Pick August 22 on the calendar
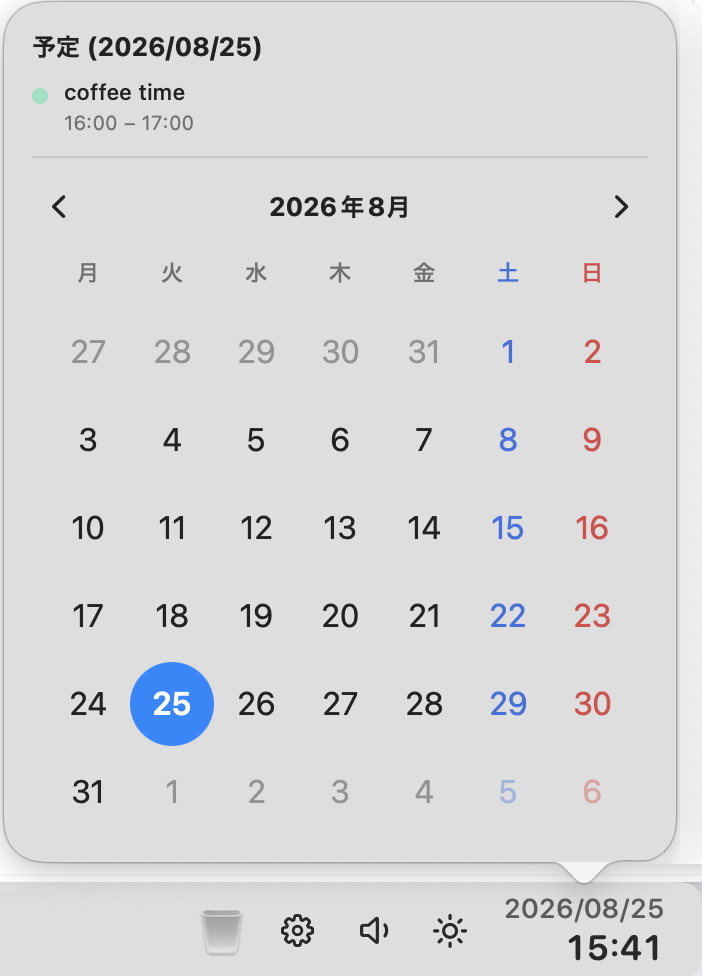 [x=508, y=616]
